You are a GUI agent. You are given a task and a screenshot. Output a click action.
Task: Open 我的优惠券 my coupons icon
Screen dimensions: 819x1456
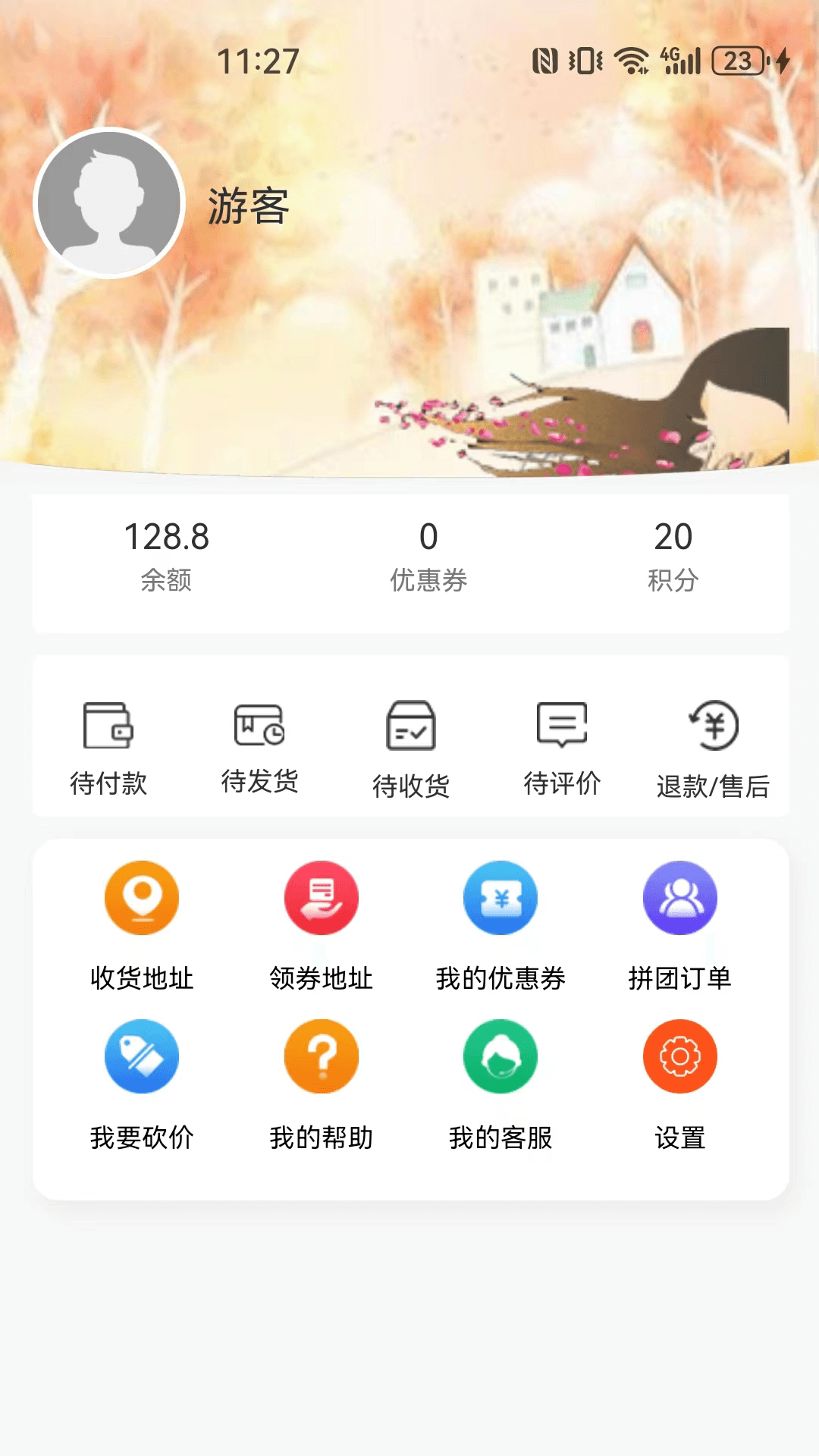(499, 897)
